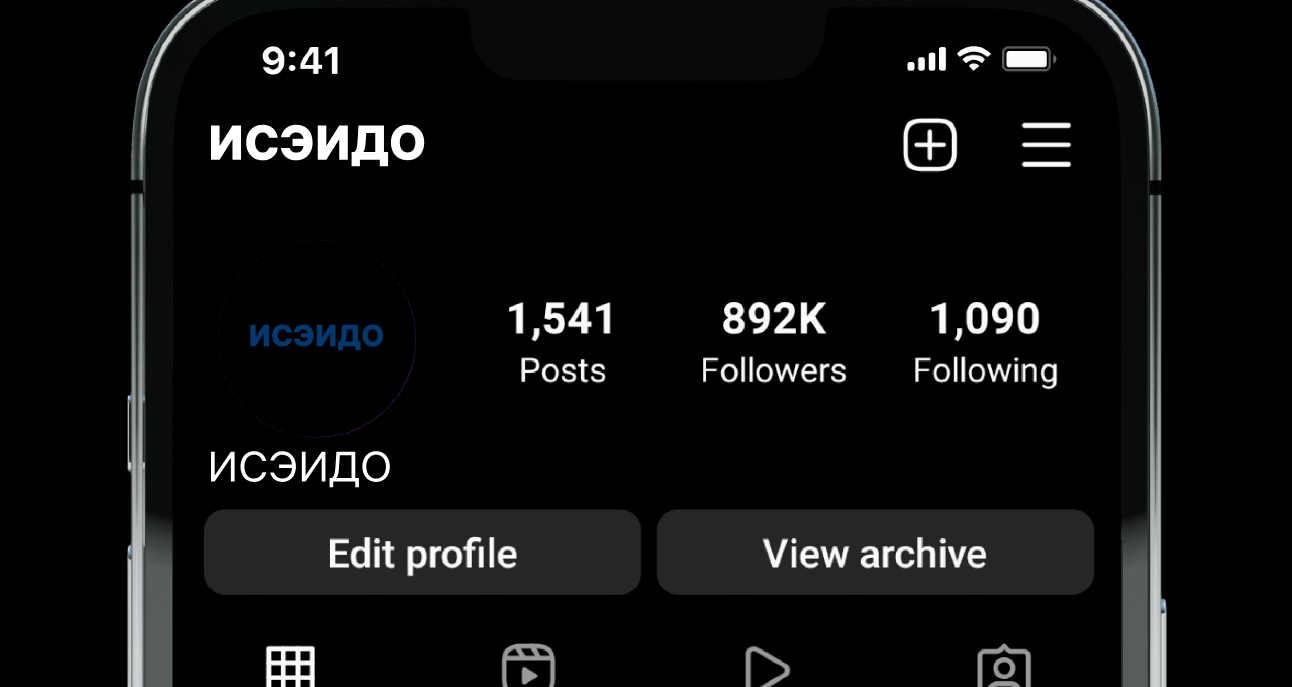
Task: Show the tagged photos tab
Action: (1003, 668)
